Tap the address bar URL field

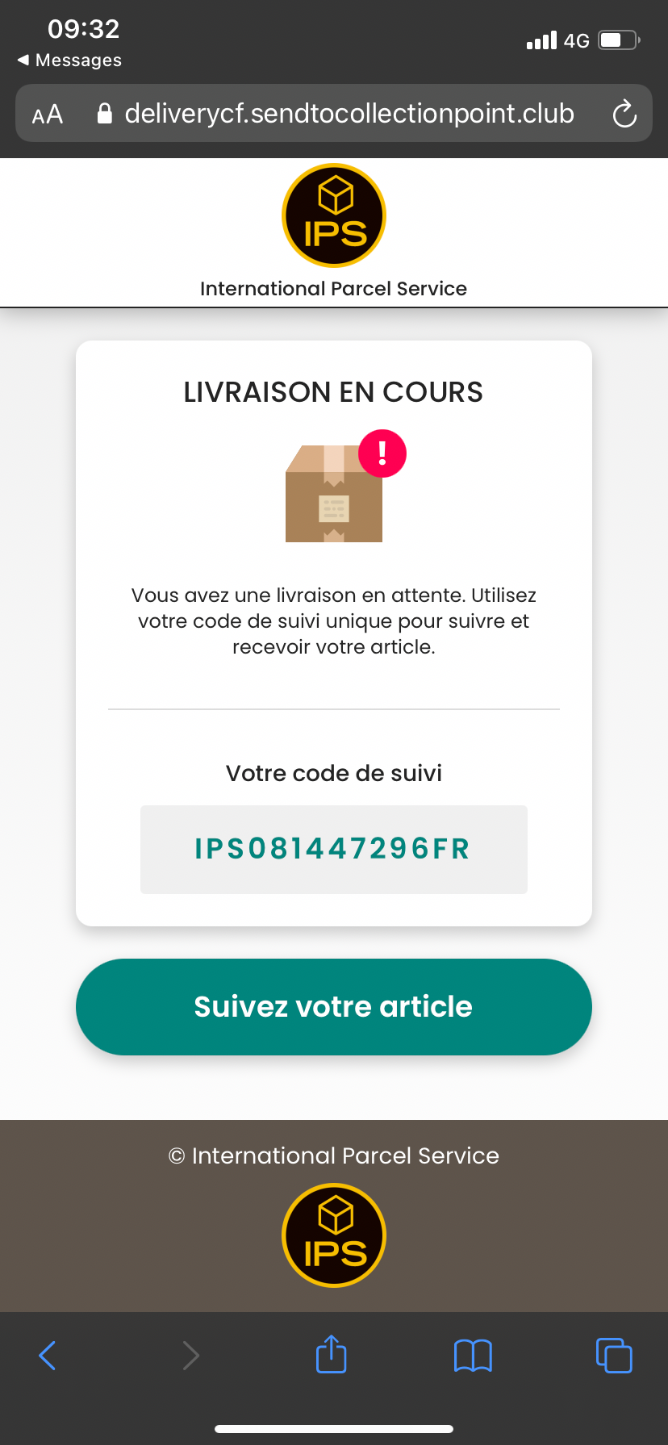pos(348,114)
